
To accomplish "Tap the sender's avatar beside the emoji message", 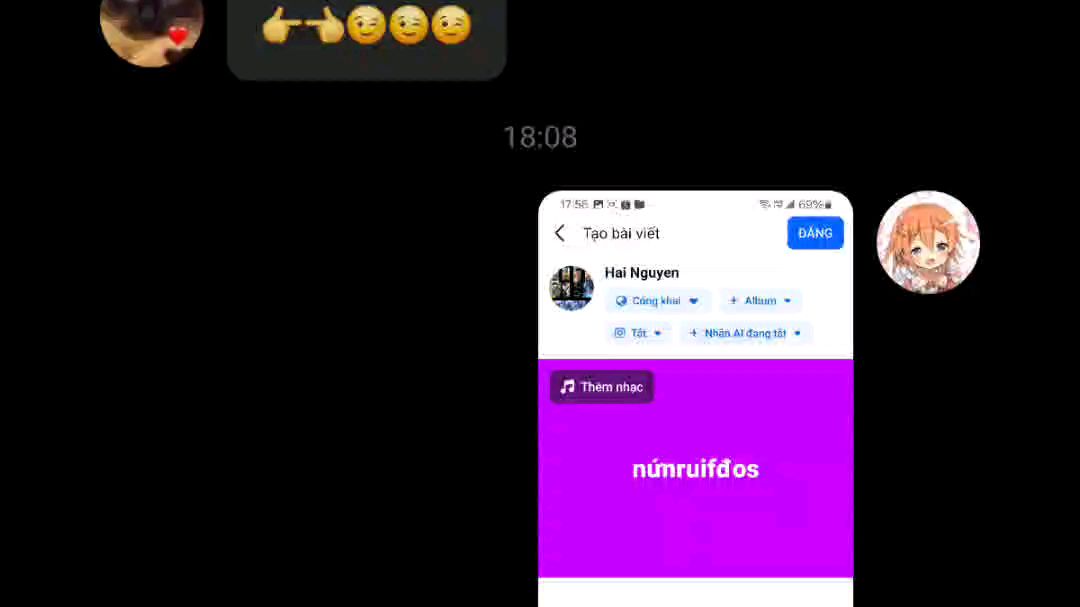I will pyautogui.click(x=151, y=26).
